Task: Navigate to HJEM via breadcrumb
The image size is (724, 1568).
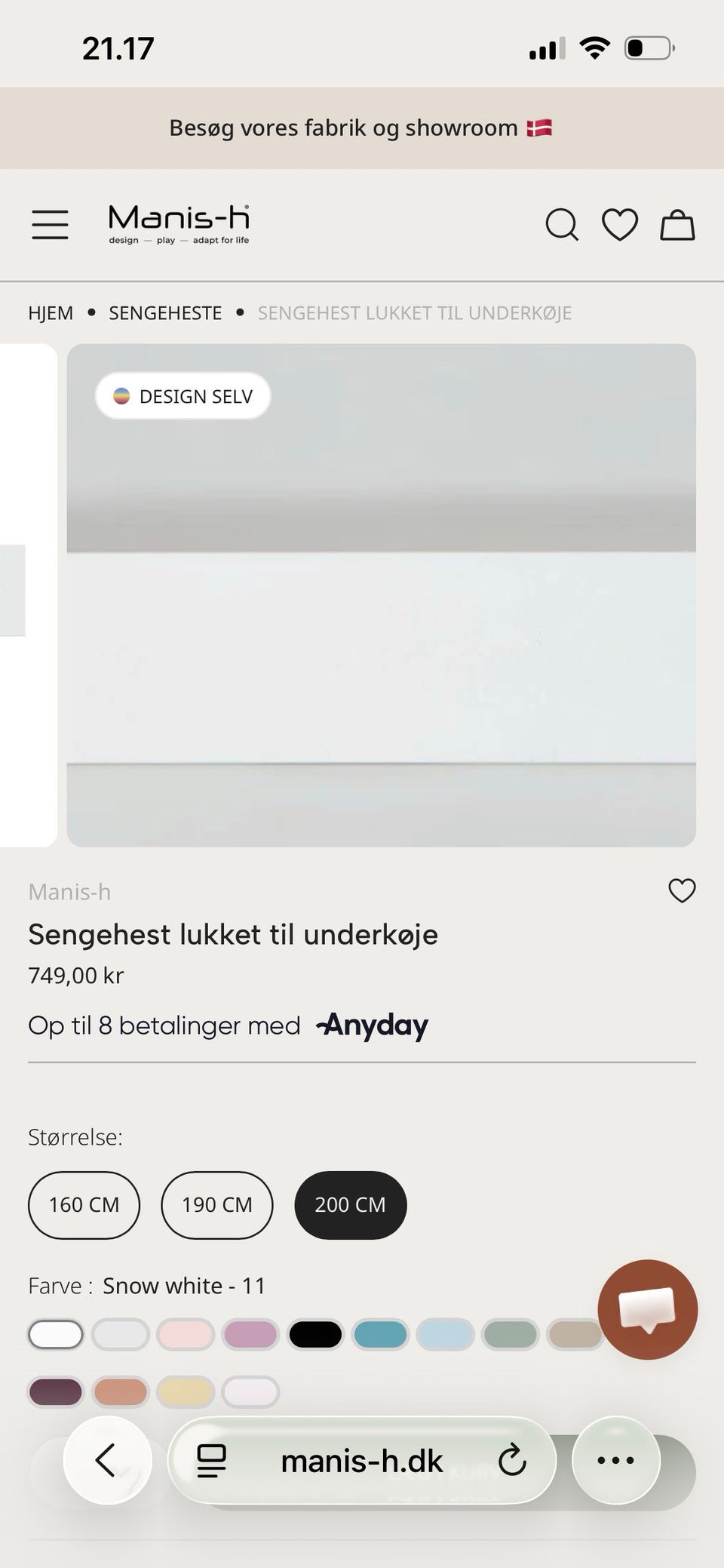Action: (x=50, y=312)
